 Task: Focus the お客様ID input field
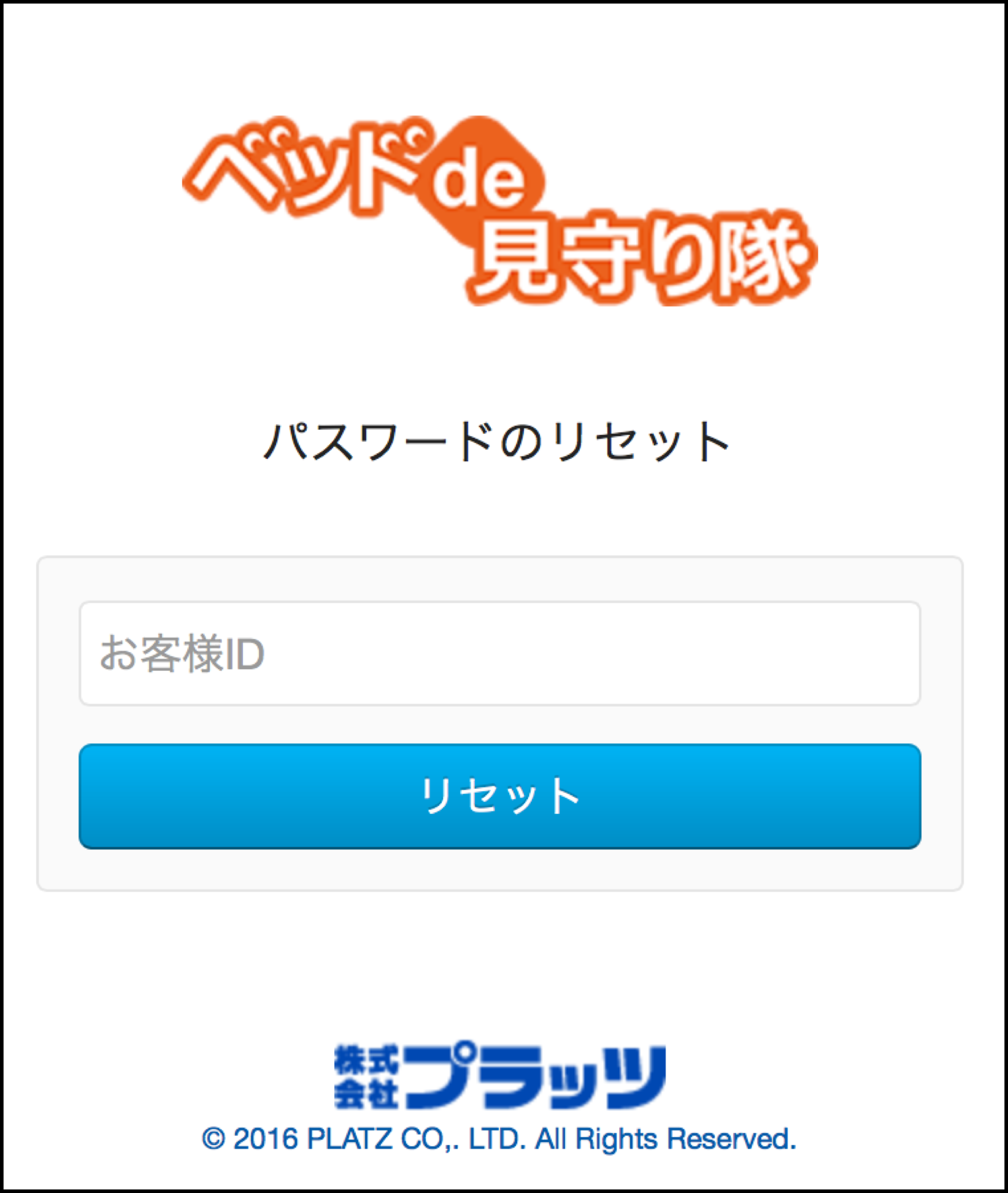coord(499,653)
